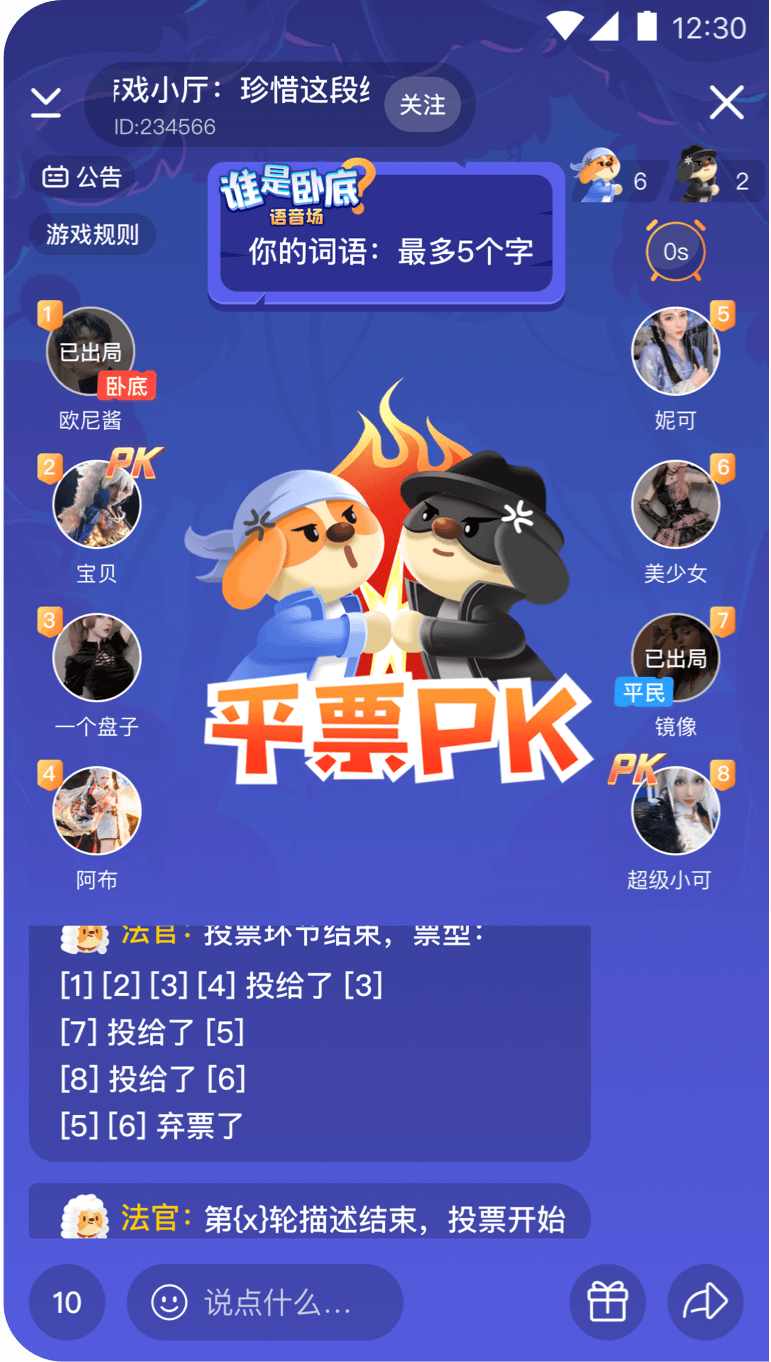Open player 镜像's avatar
Screen dimensions: 771x1362
click(x=675, y=657)
